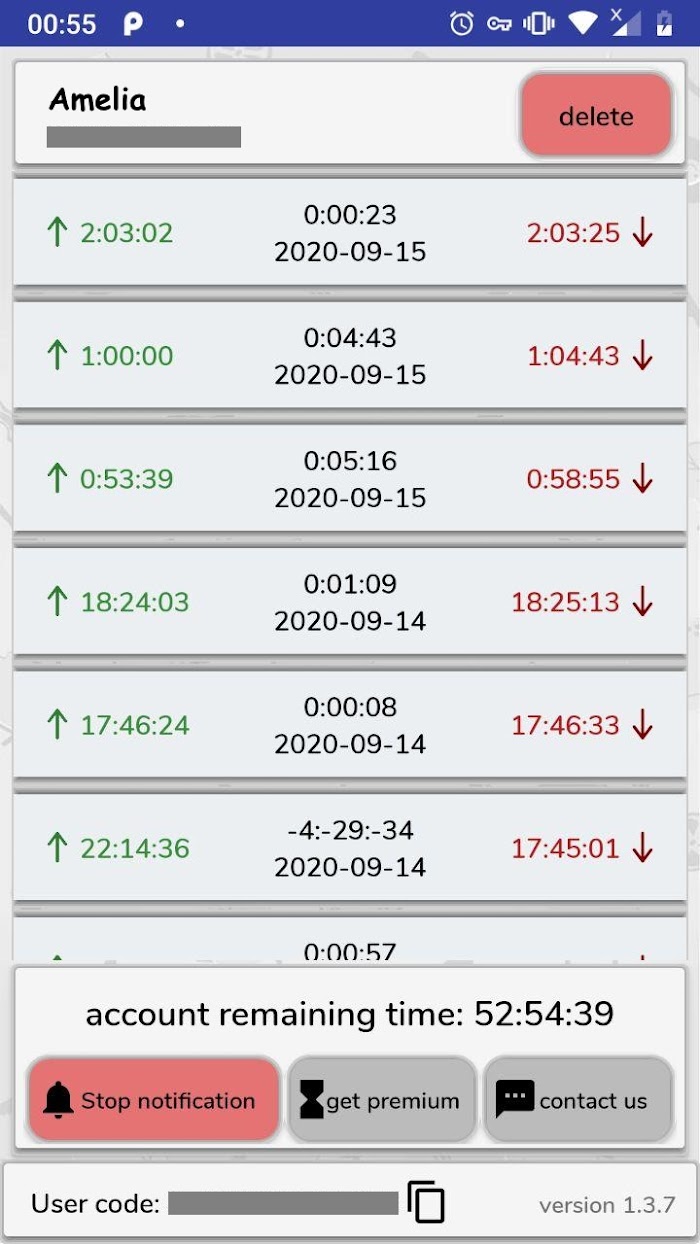Delete the Amelia contact
The width and height of the screenshot is (700, 1244).
point(596,116)
